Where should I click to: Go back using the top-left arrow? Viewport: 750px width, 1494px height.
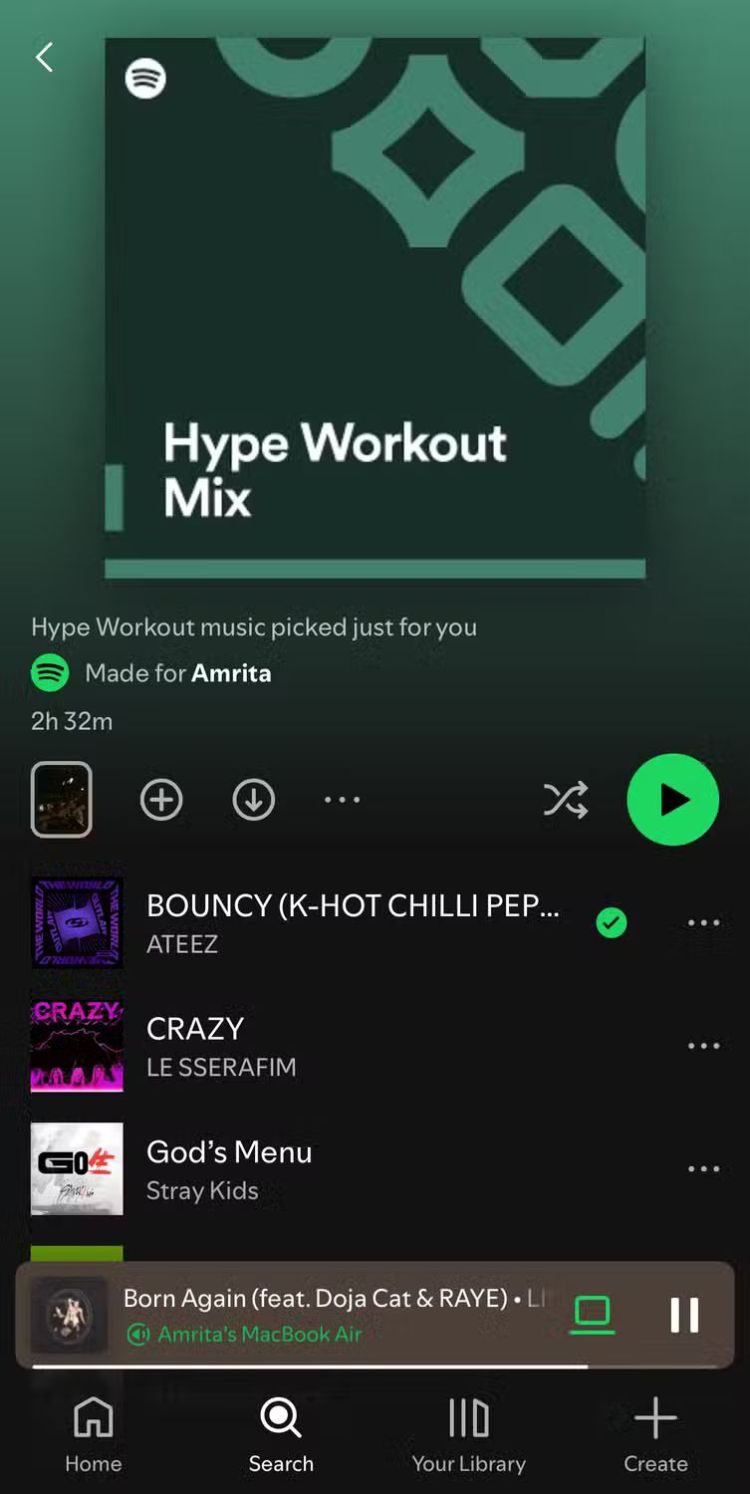pyautogui.click(x=44, y=58)
